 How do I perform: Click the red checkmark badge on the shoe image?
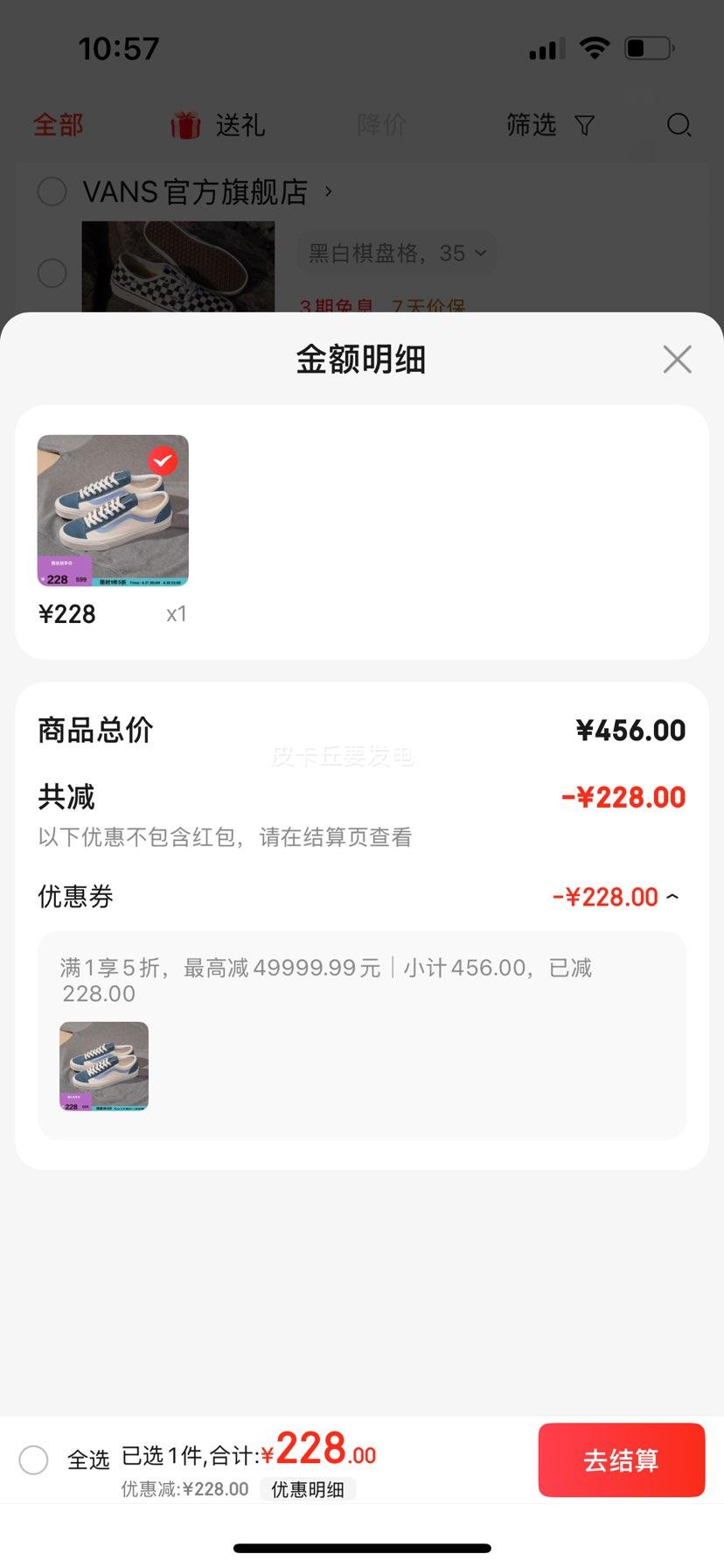click(x=162, y=460)
